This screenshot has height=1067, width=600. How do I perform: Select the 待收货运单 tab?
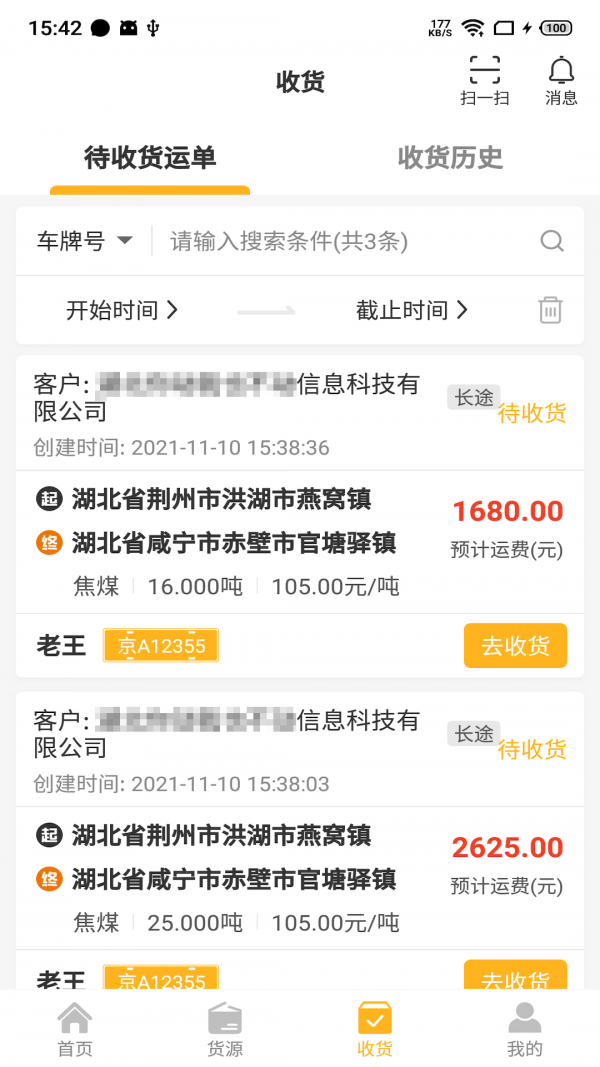coord(150,158)
